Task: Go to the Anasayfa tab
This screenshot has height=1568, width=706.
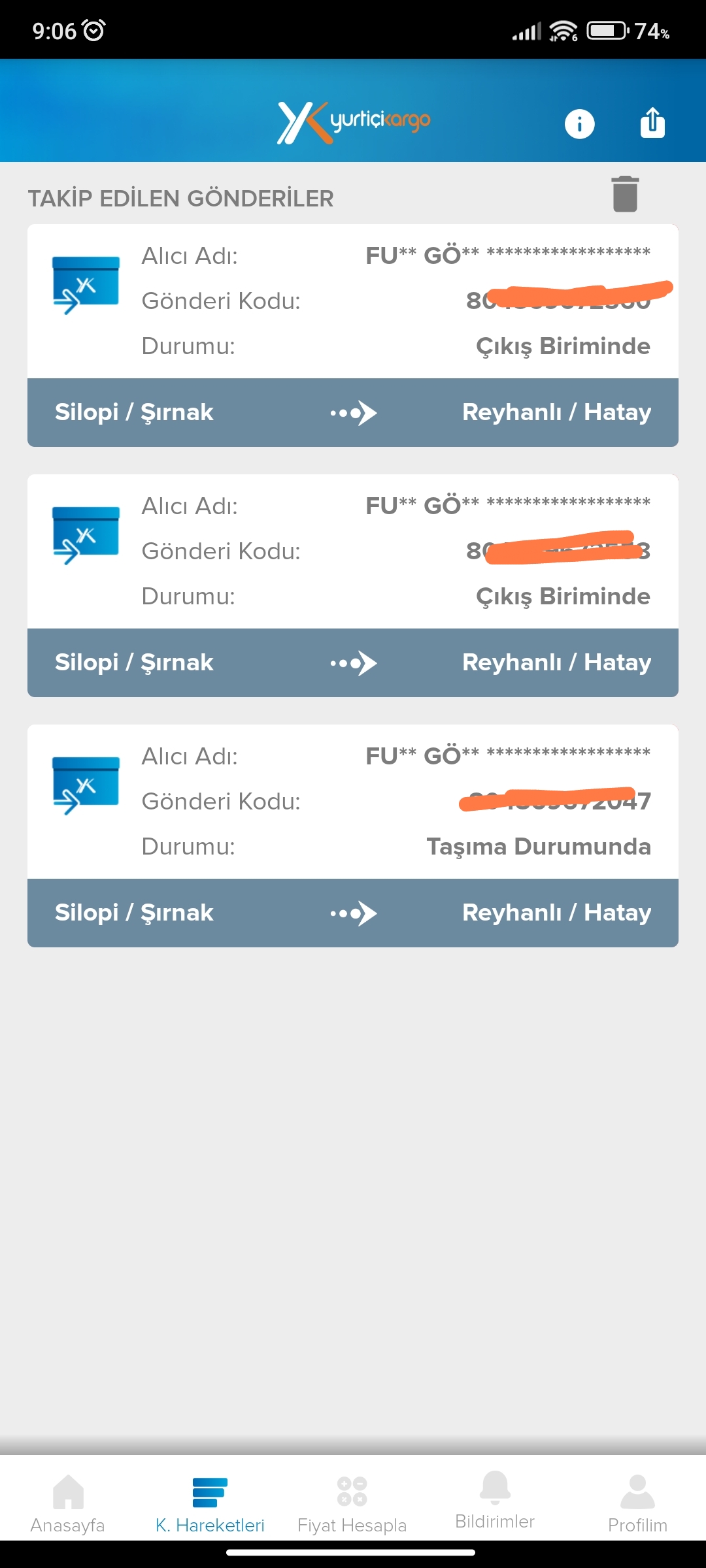Action: pos(68,1503)
